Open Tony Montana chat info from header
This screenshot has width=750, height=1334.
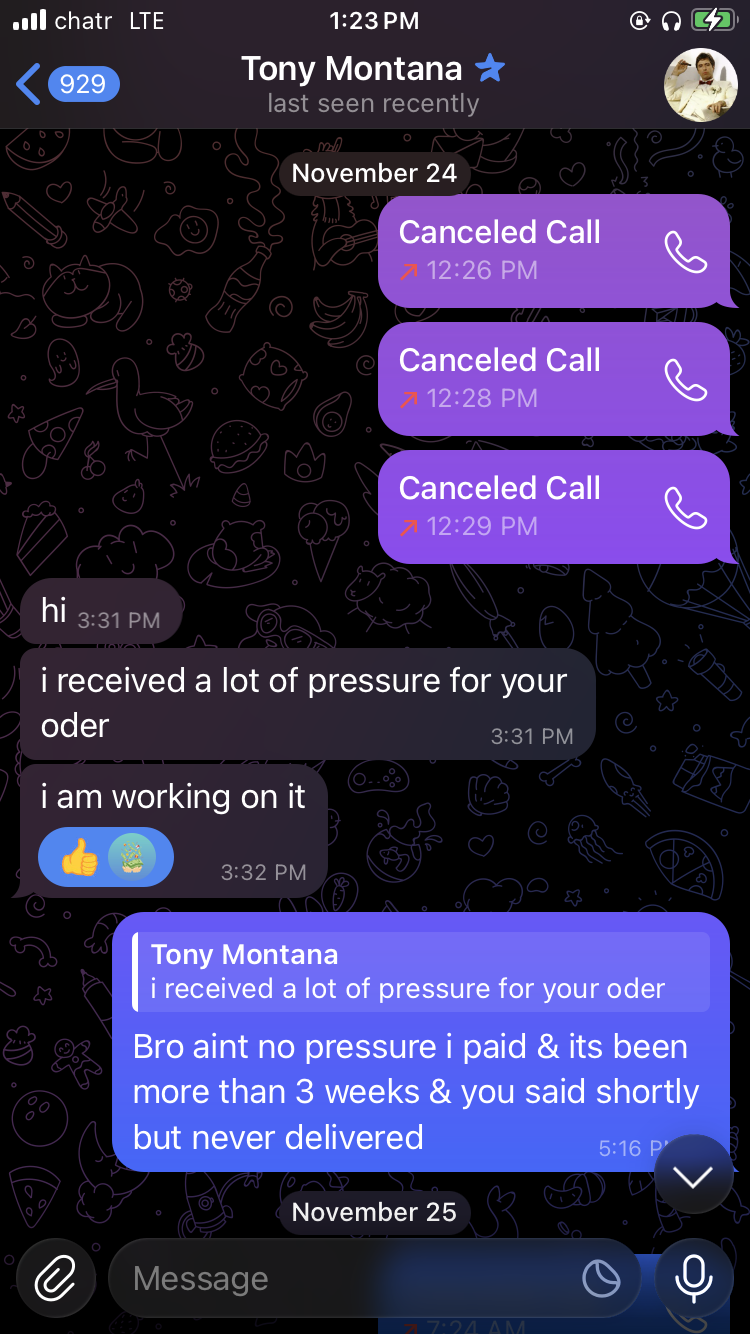372,84
